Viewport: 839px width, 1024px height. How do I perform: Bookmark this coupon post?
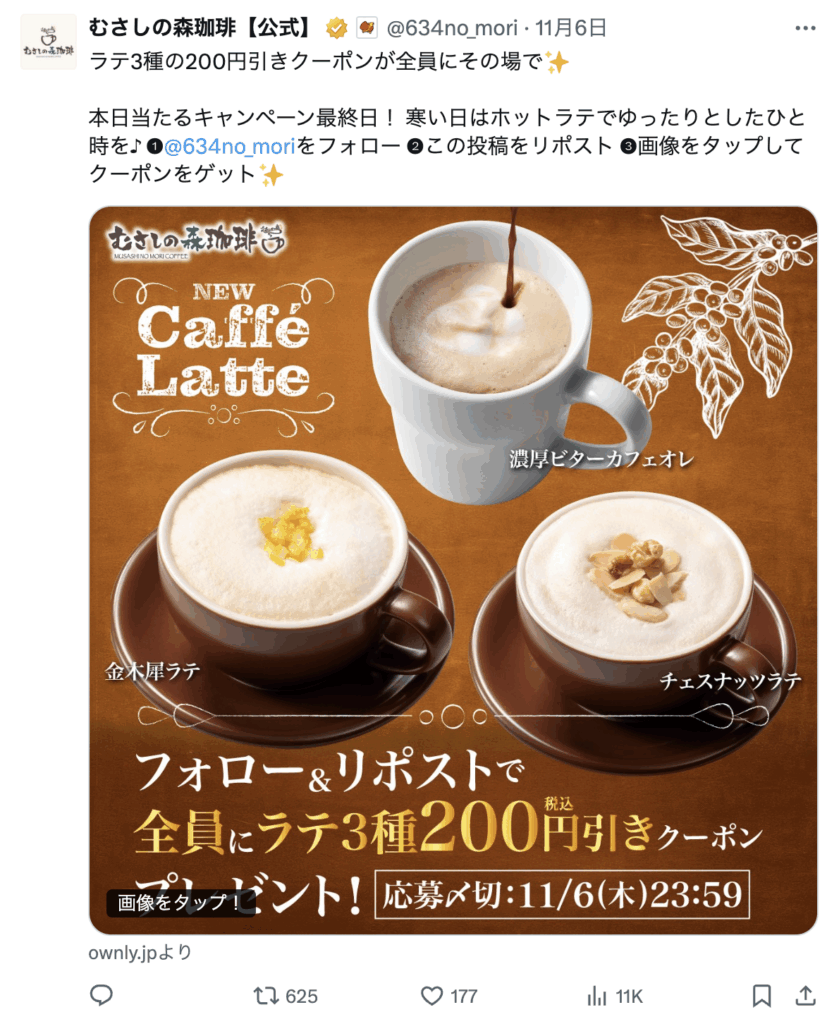click(x=761, y=995)
